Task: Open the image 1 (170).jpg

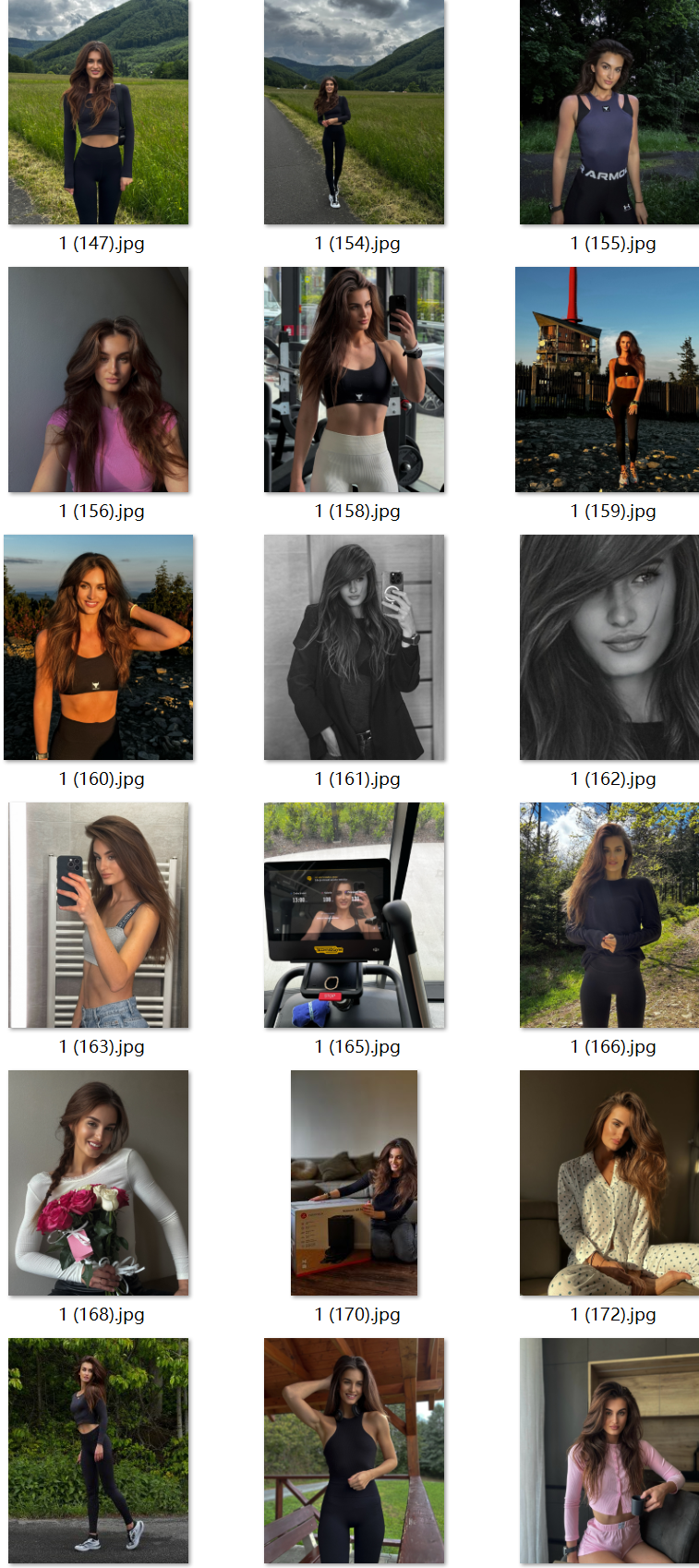Action: [x=354, y=1183]
